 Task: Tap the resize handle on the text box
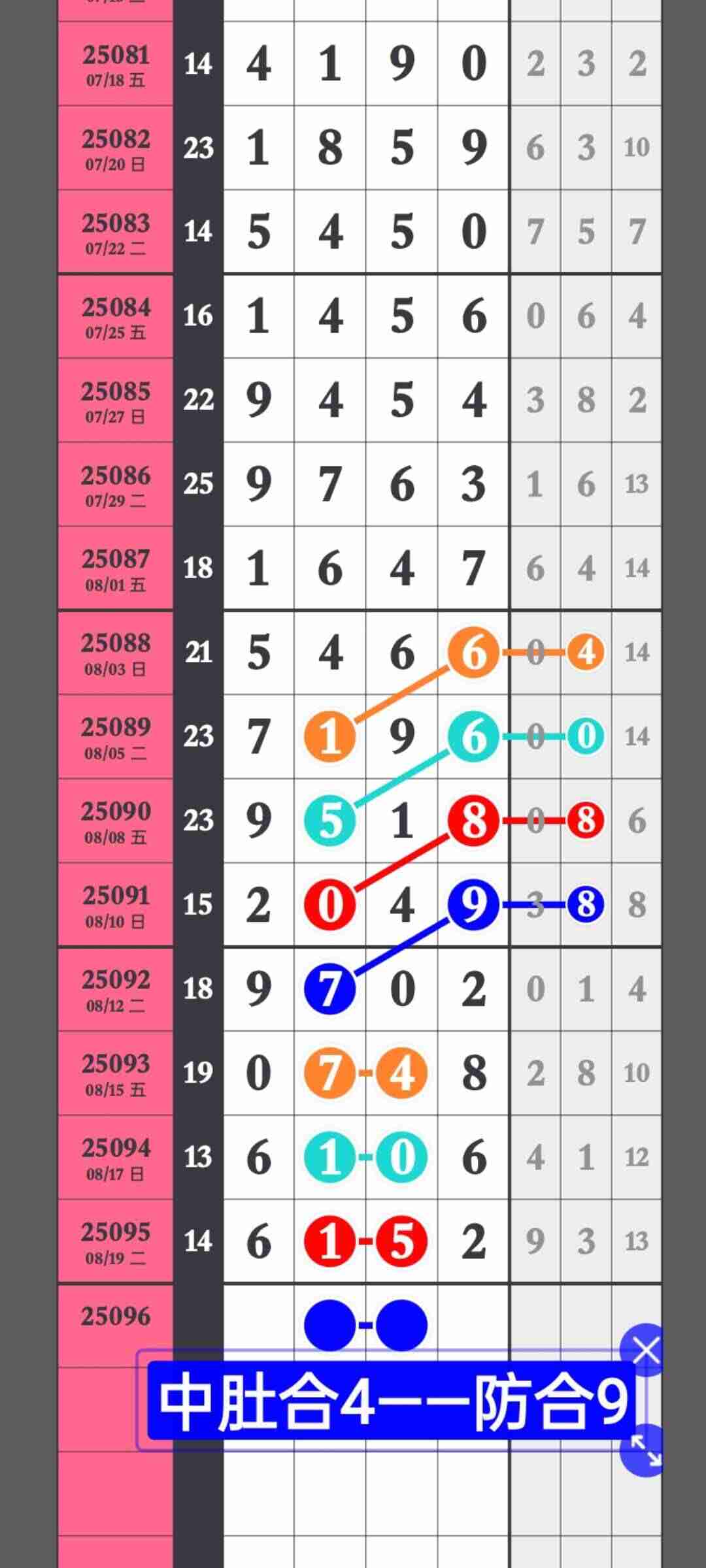click(645, 1449)
